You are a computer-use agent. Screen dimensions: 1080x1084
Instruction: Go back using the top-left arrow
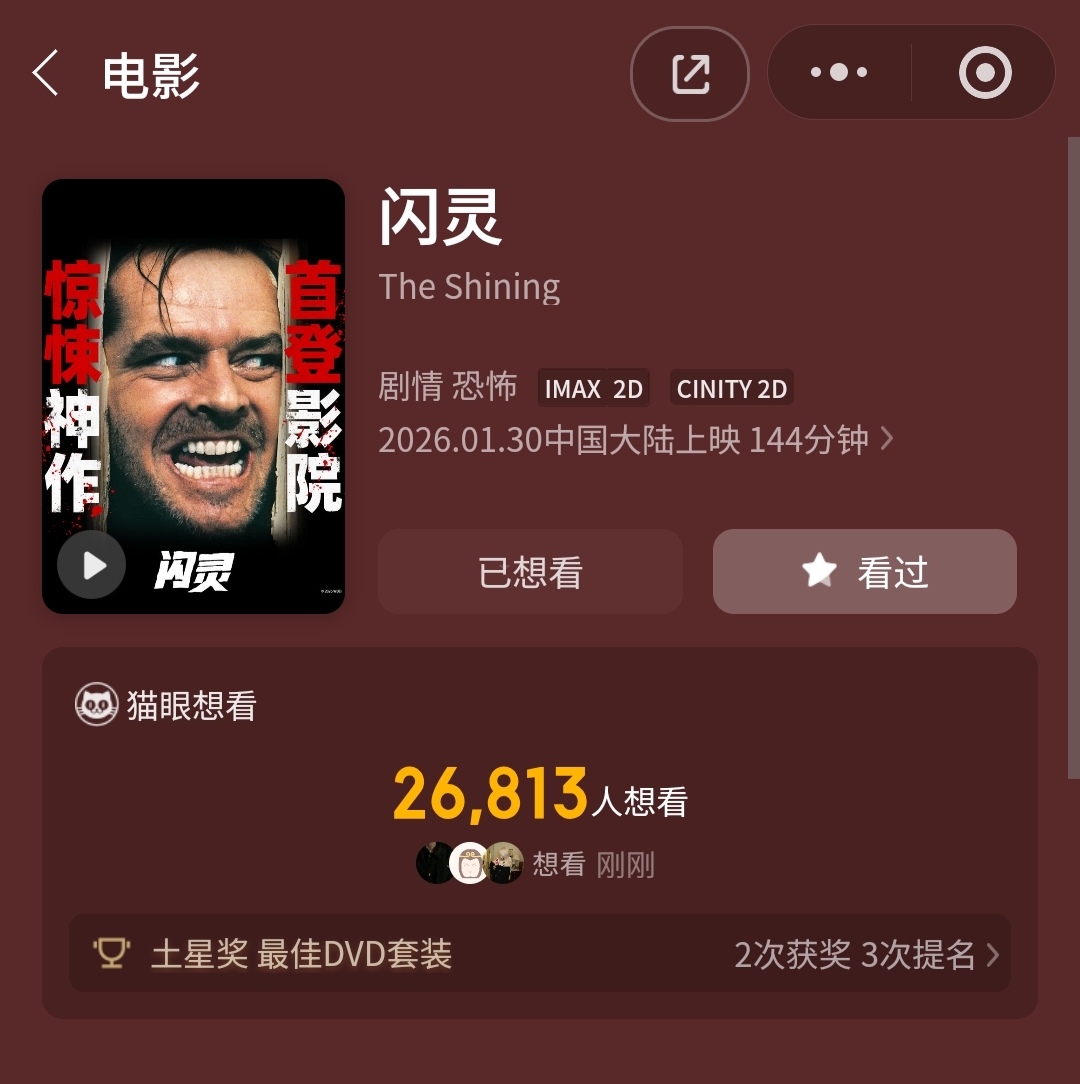click(x=46, y=74)
